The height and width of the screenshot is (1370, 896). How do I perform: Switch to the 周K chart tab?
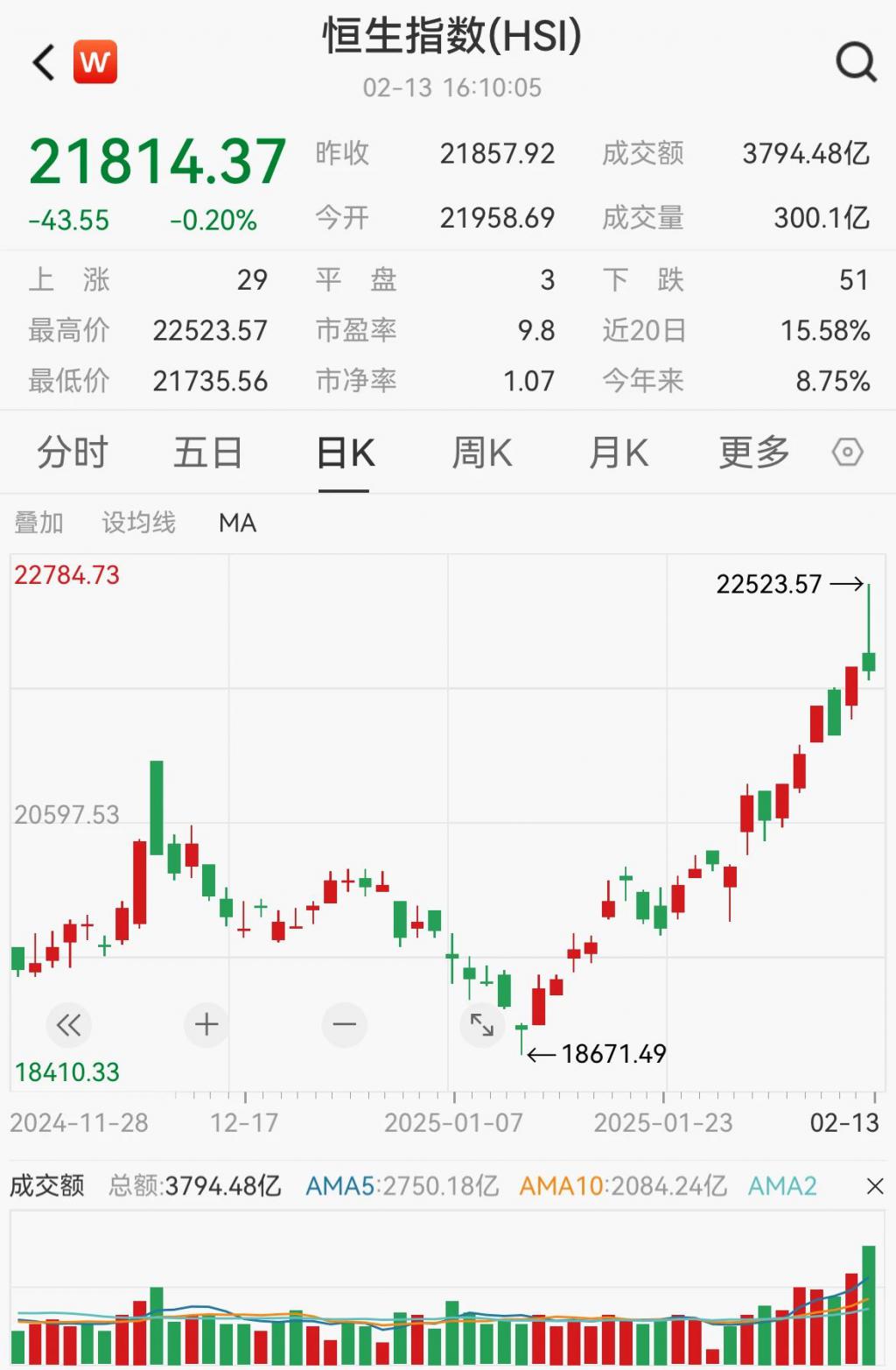482,453
